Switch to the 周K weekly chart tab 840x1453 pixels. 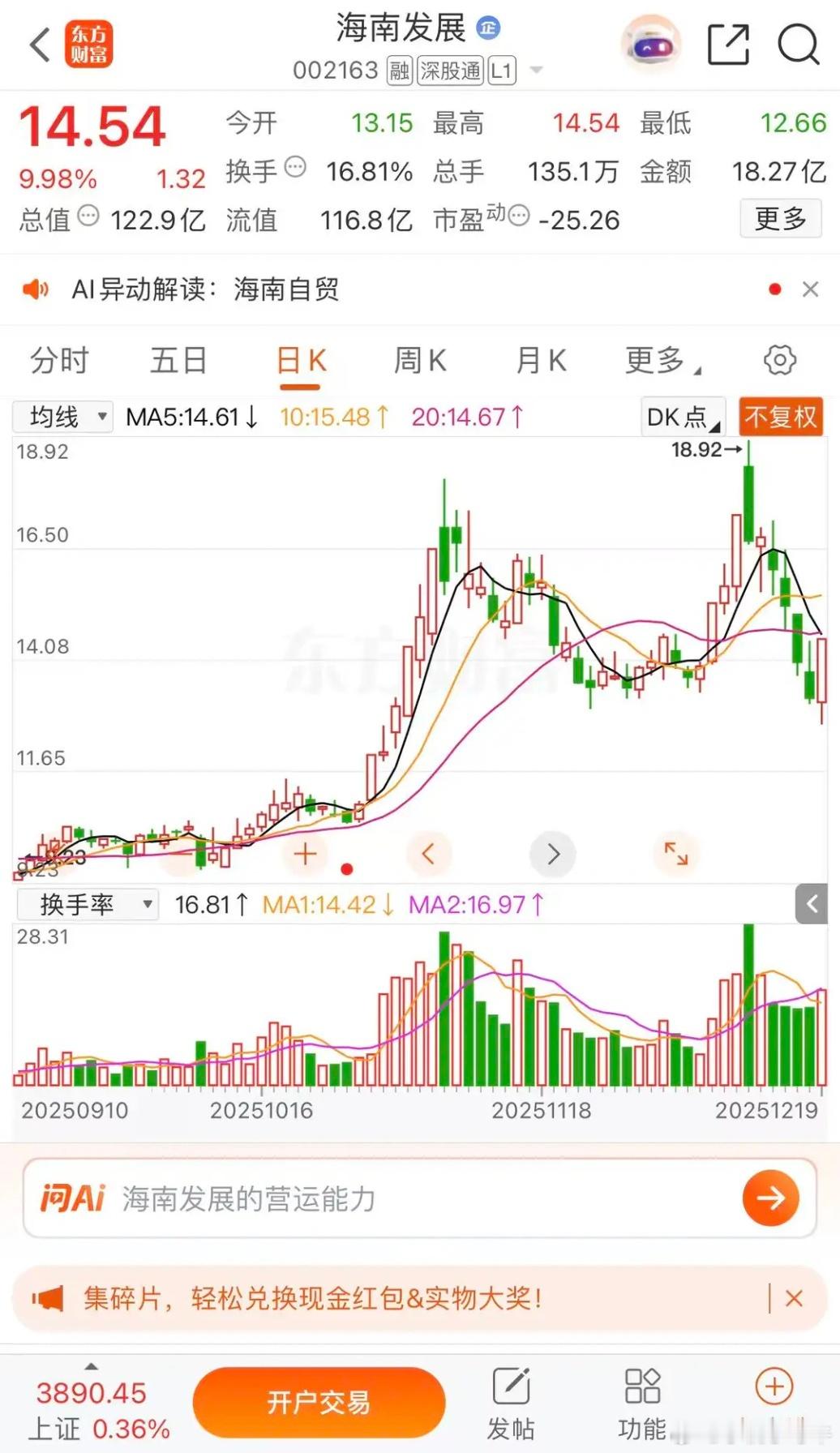point(418,361)
